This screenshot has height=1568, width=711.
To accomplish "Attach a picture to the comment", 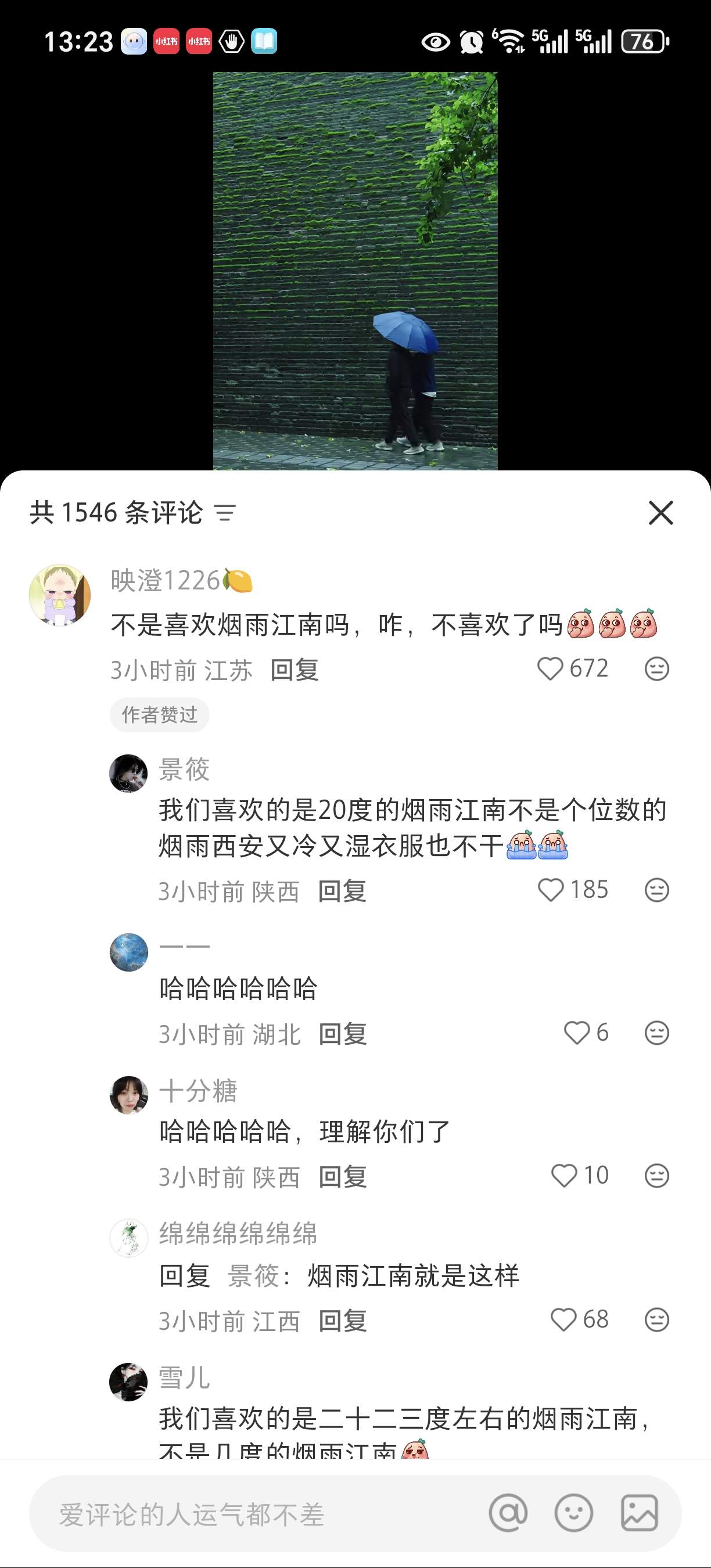I will (639, 1513).
